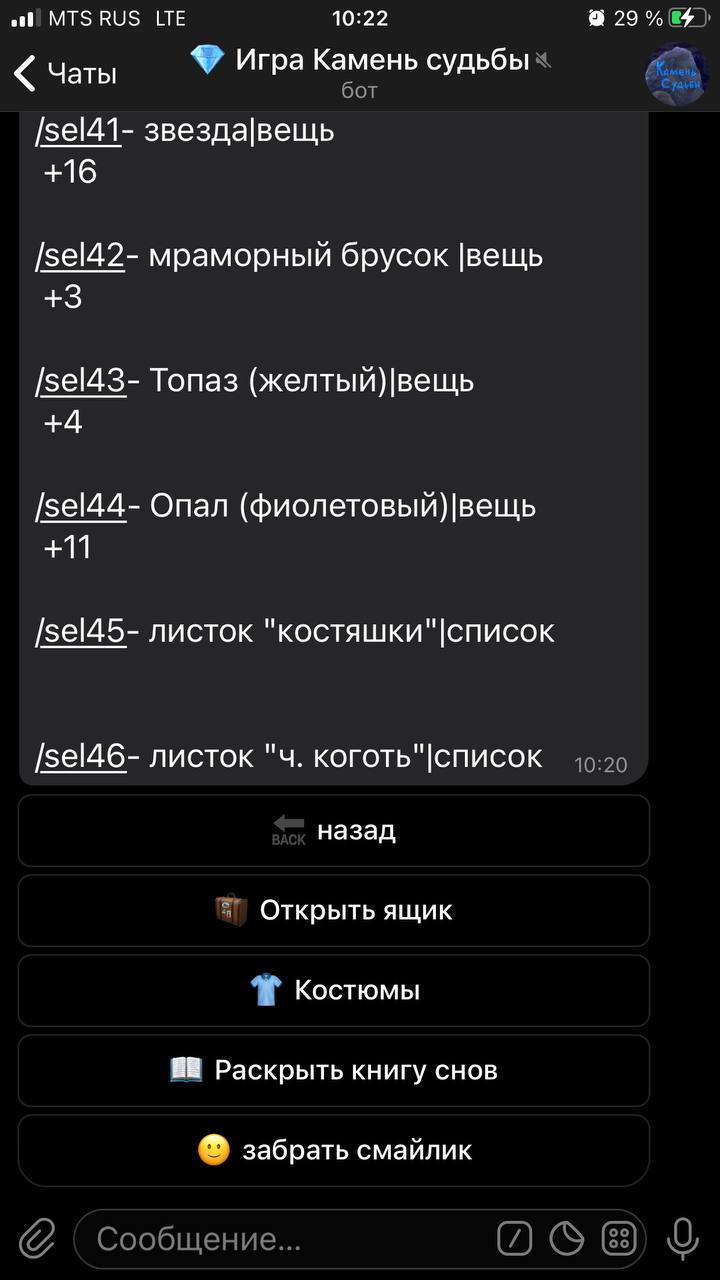This screenshot has width=720, height=1280.
Task: Toggle the bot keyboard grid icon
Action: click(x=619, y=1240)
